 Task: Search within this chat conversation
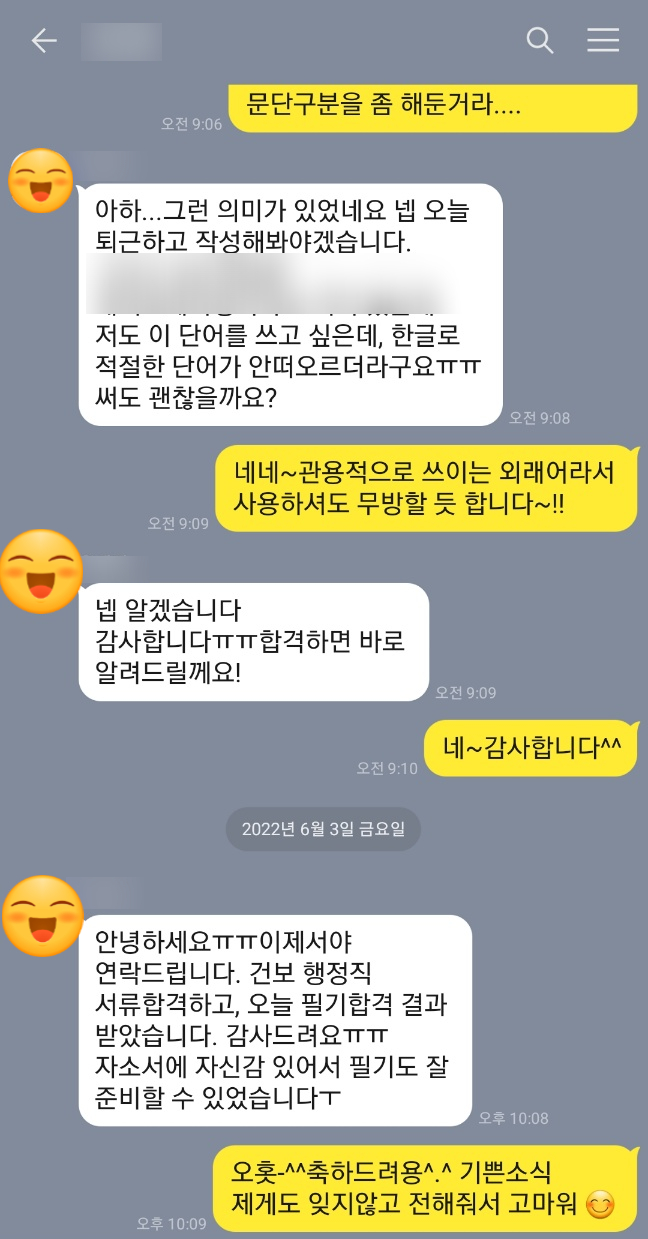tap(539, 40)
